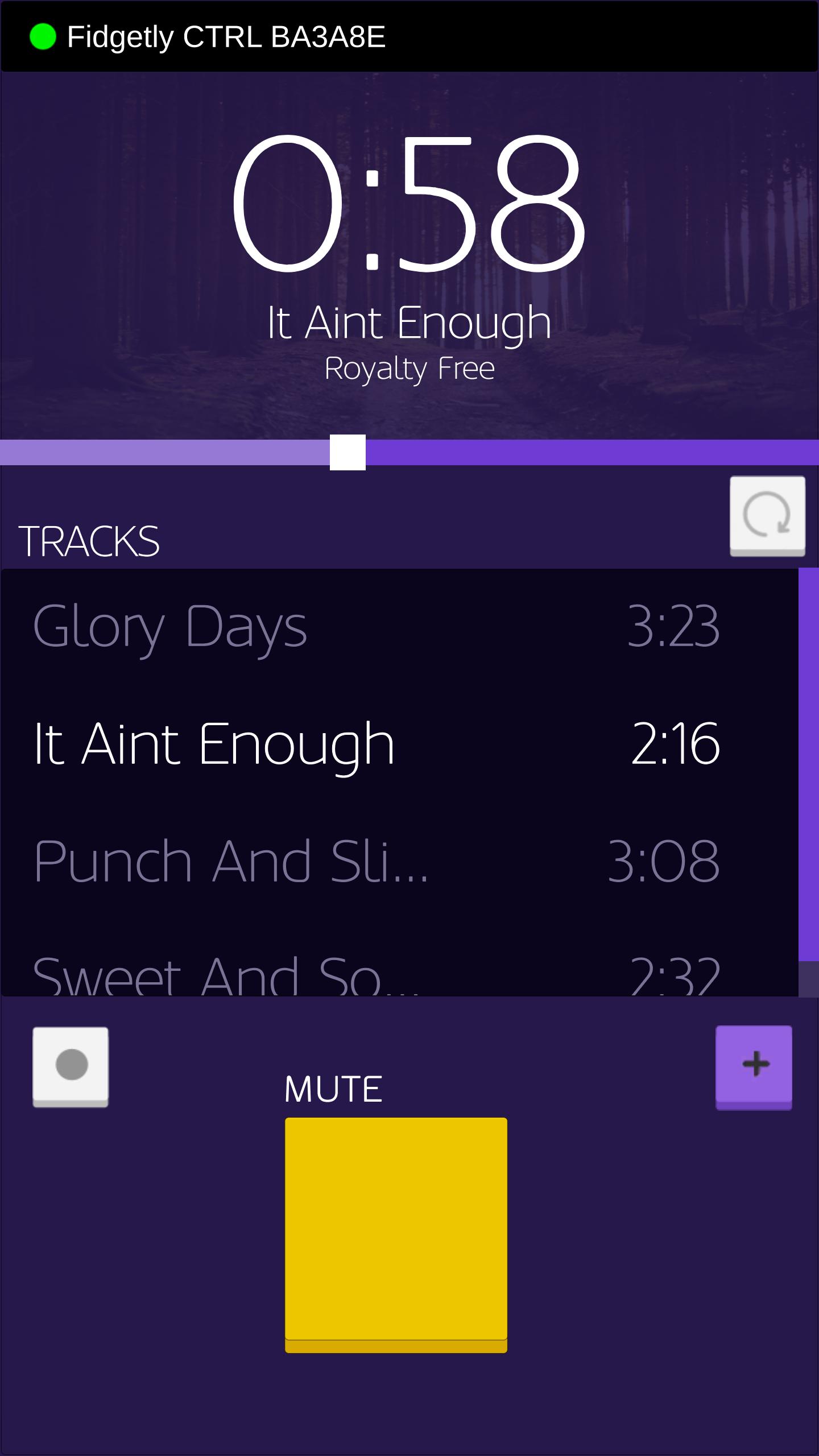819x1456 pixels.
Task: Tap the white playback position handle
Action: [x=348, y=453]
